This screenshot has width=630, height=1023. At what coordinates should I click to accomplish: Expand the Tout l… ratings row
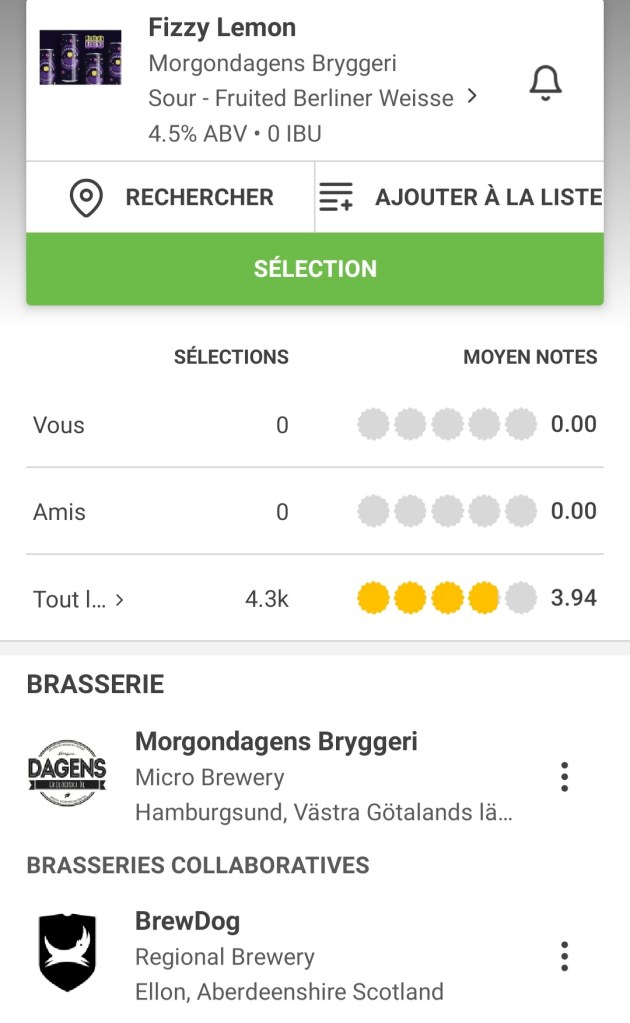click(79, 599)
